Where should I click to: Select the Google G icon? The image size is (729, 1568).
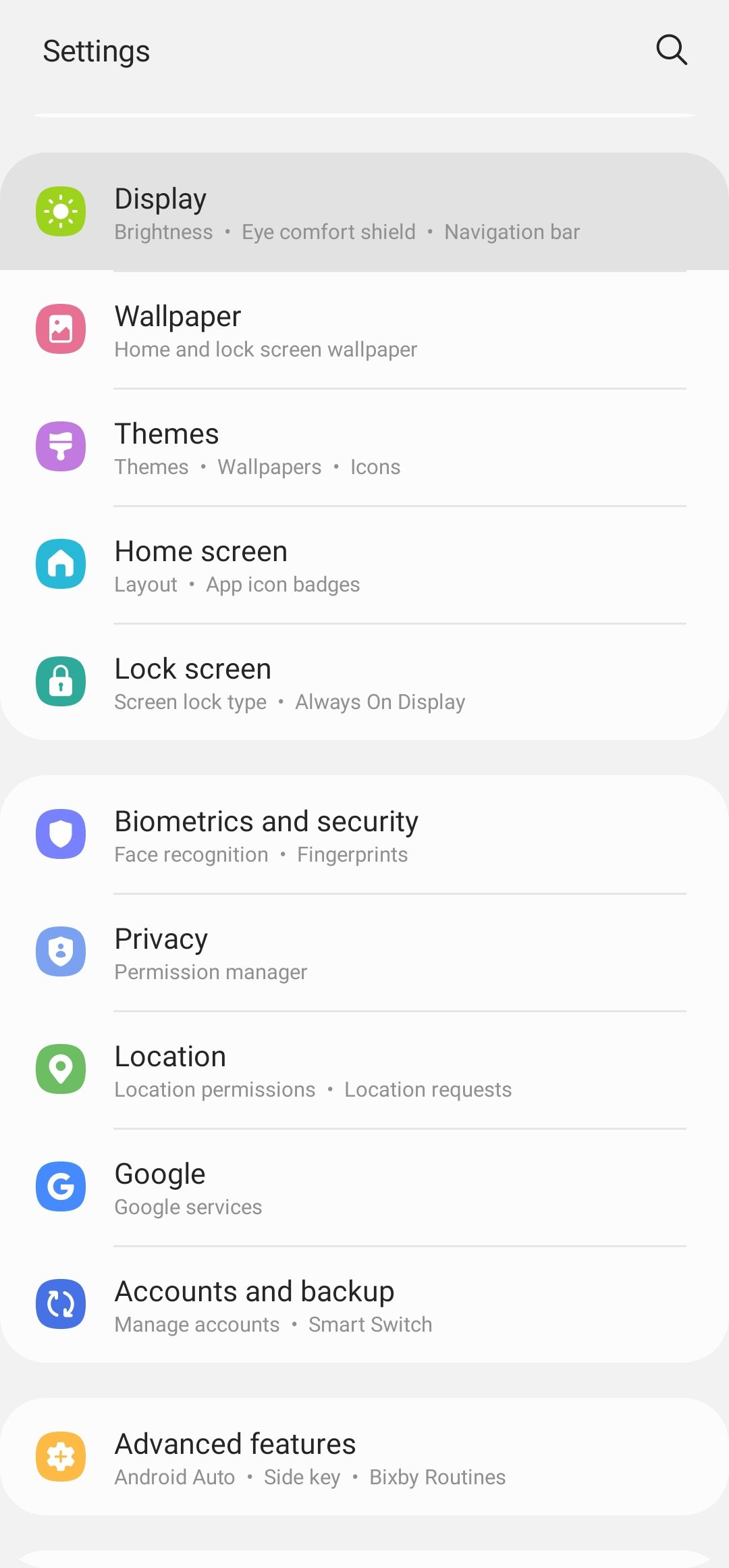(61, 1186)
